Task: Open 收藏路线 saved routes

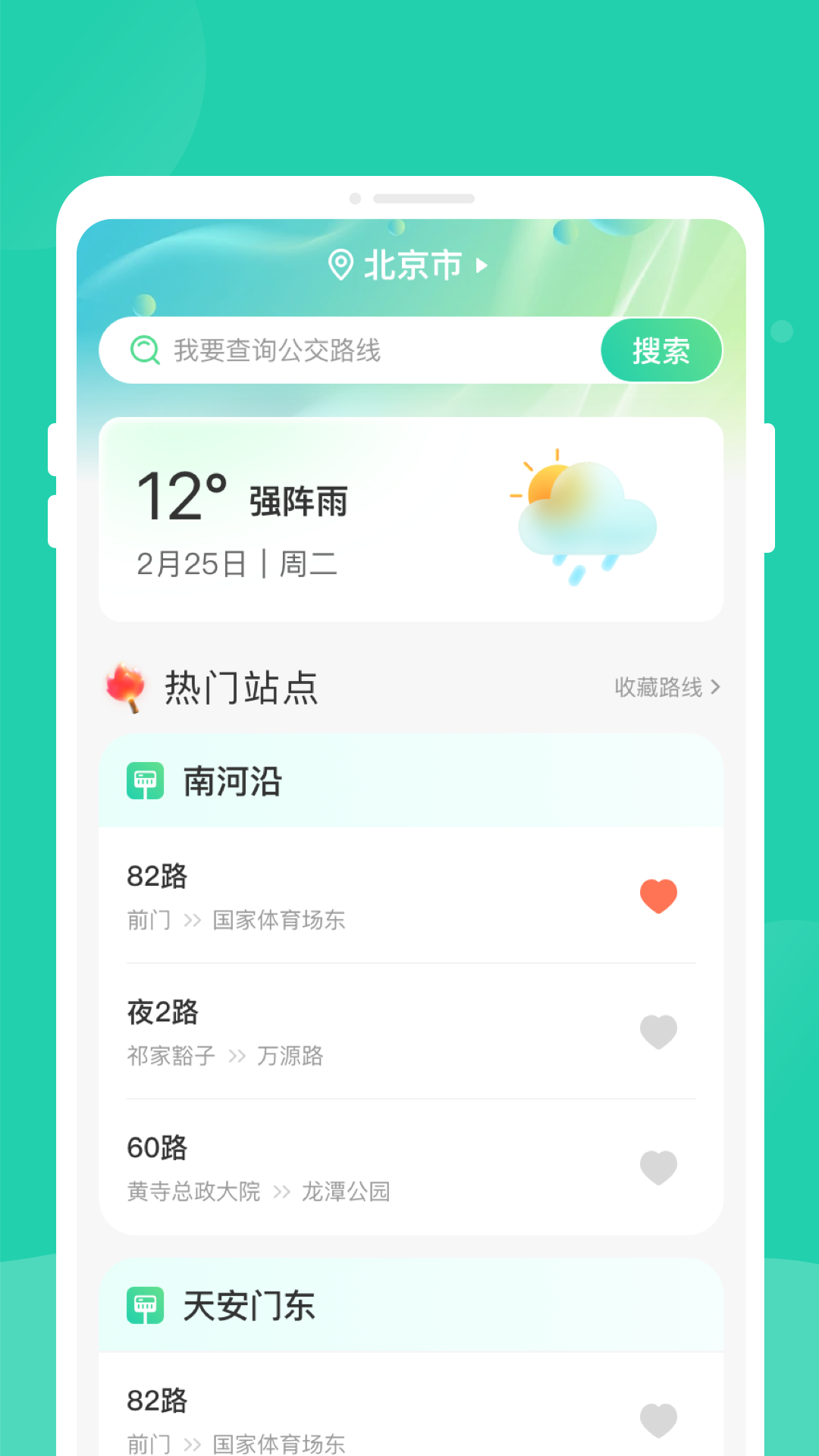Action: click(x=657, y=688)
